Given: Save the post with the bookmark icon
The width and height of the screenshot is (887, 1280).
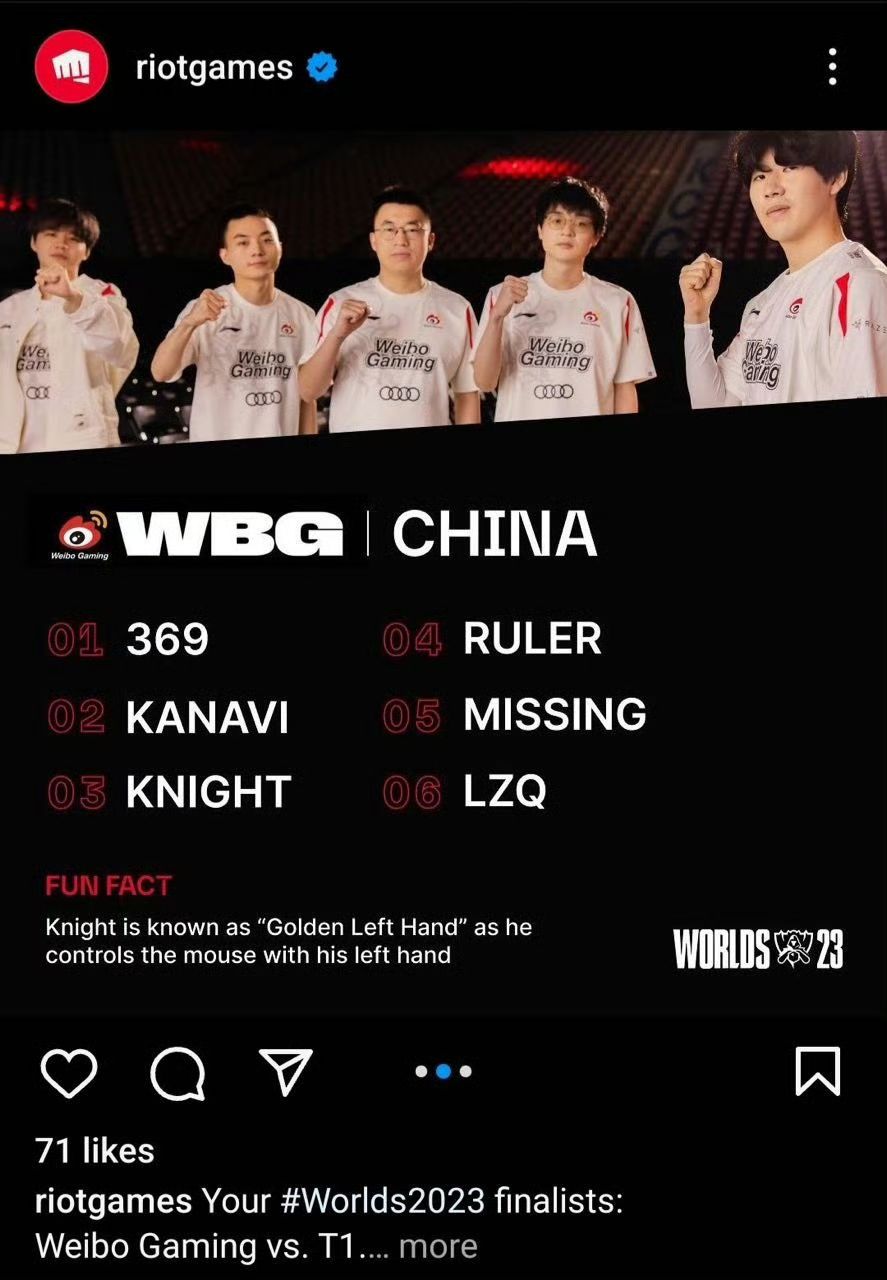Looking at the screenshot, I should point(817,1072).
